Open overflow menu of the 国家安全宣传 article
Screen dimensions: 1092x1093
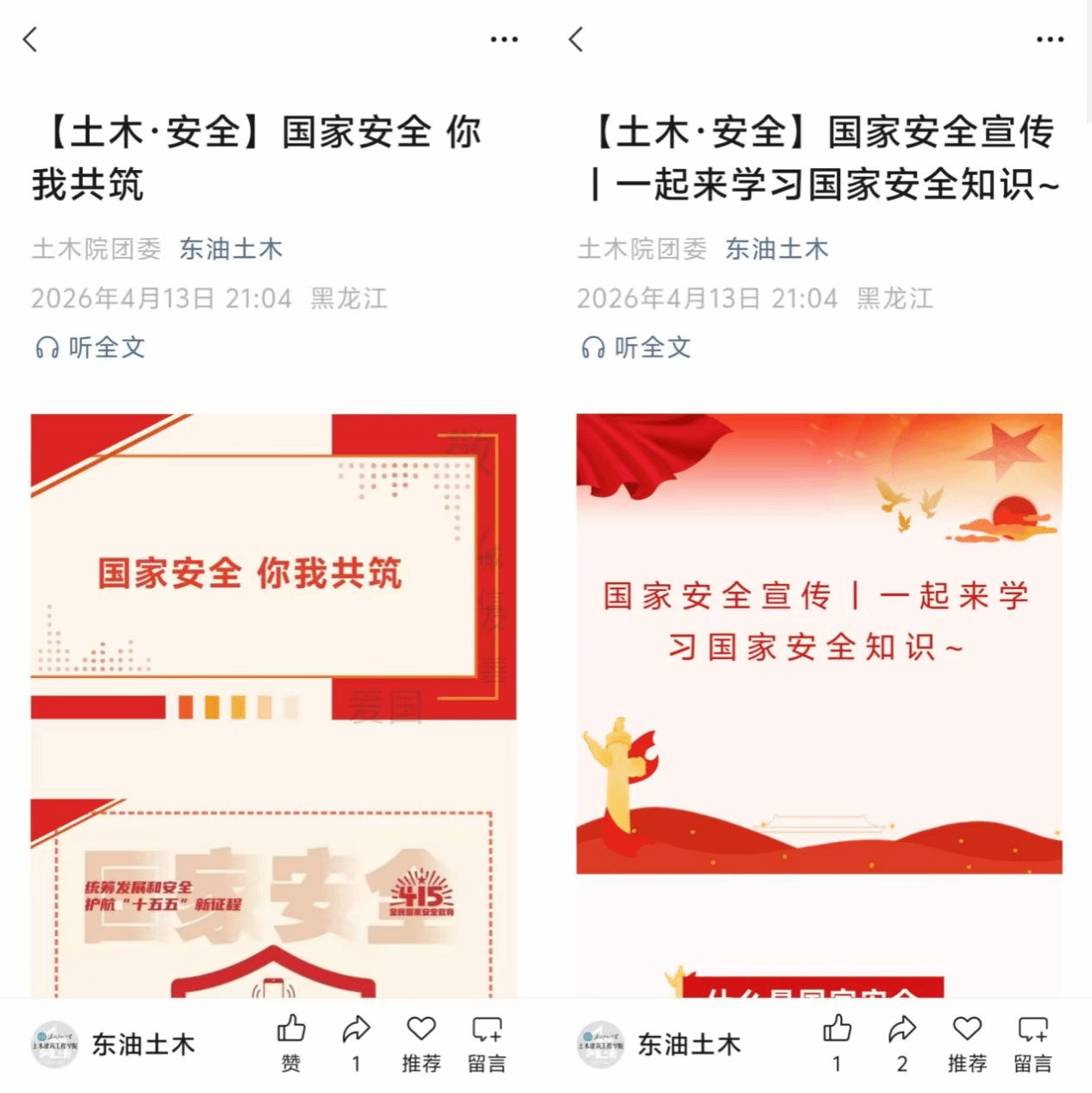click(x=1050, y=40)
